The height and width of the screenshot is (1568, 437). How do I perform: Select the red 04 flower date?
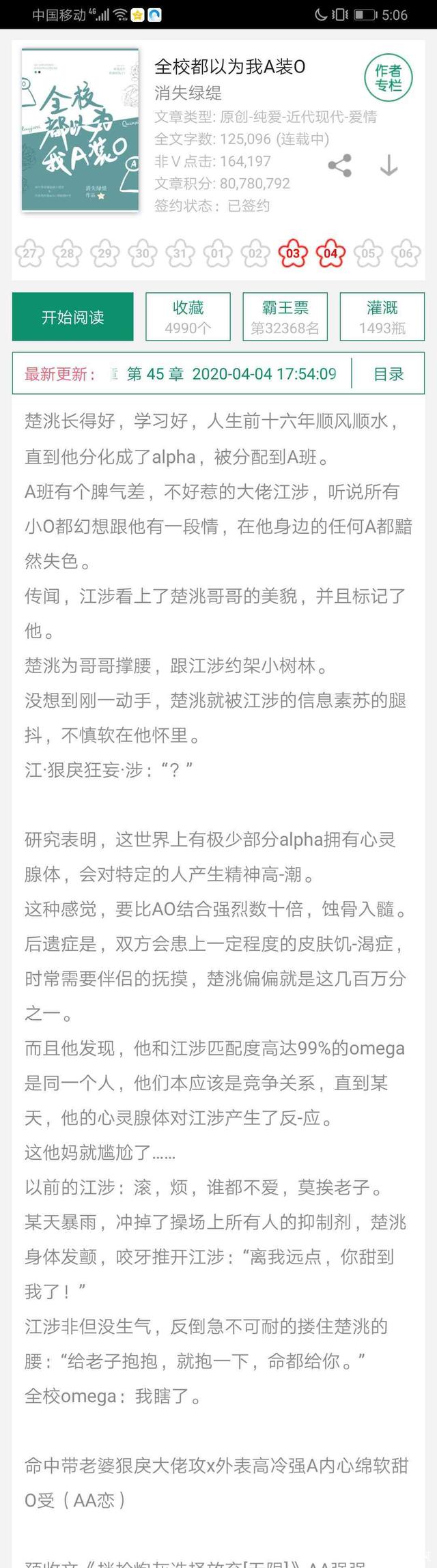[x=330, y=253]
